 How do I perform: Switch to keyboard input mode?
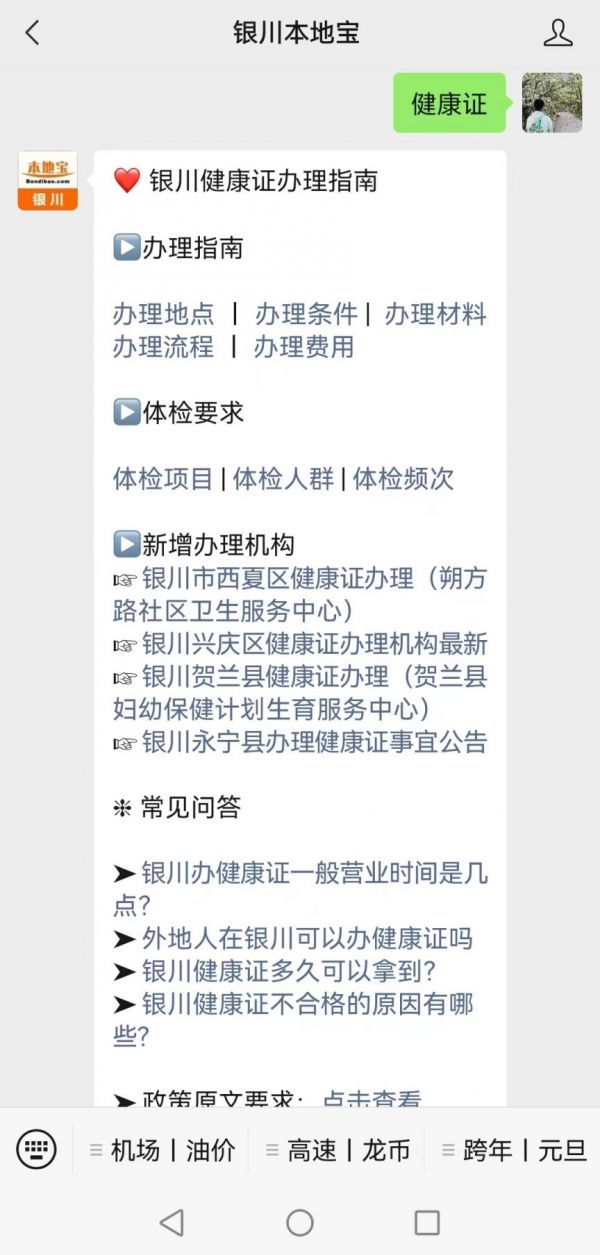[37, 1149]
